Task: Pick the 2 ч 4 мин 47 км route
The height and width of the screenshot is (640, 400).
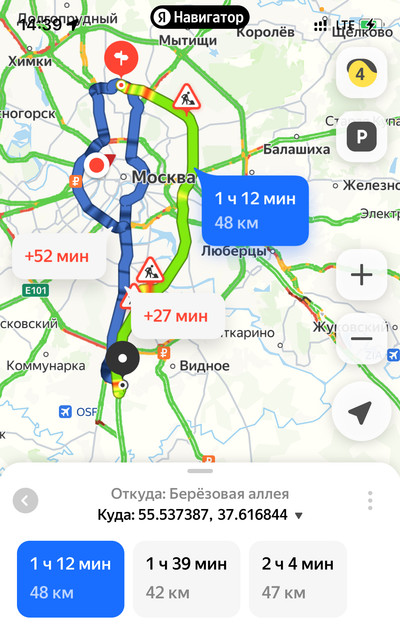Action: click(x=298, y=579)
